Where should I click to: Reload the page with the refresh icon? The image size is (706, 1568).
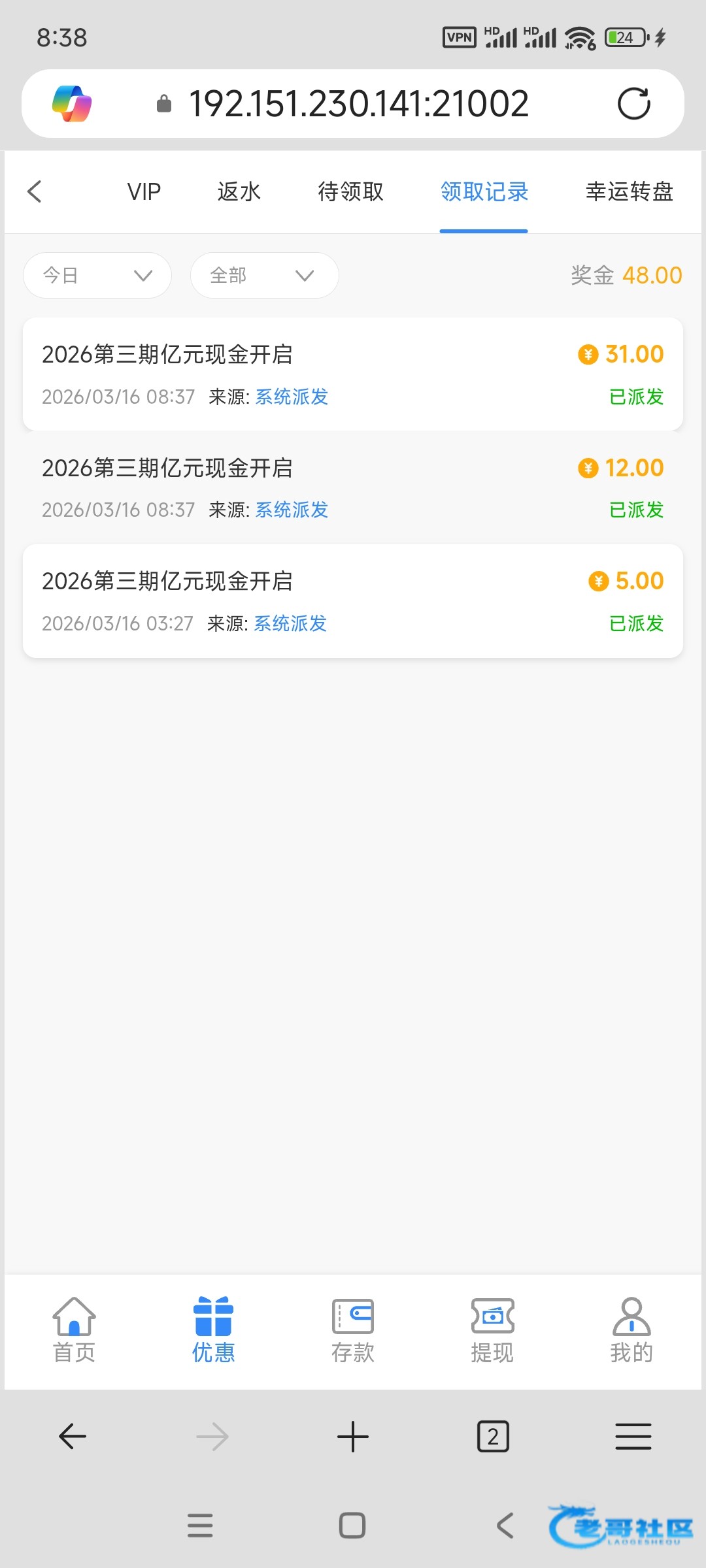pos(633,104)
